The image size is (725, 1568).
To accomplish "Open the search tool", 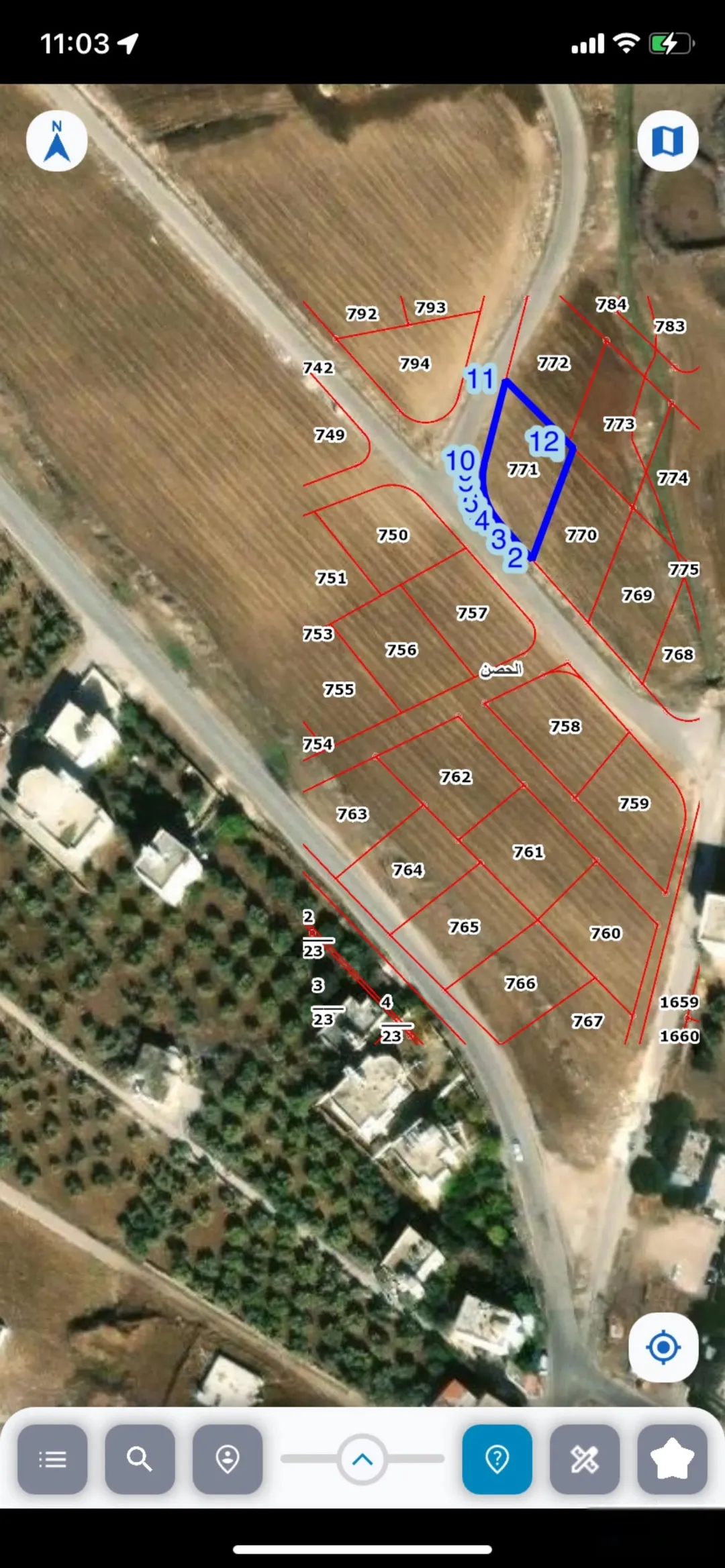I will (140, 1459).
